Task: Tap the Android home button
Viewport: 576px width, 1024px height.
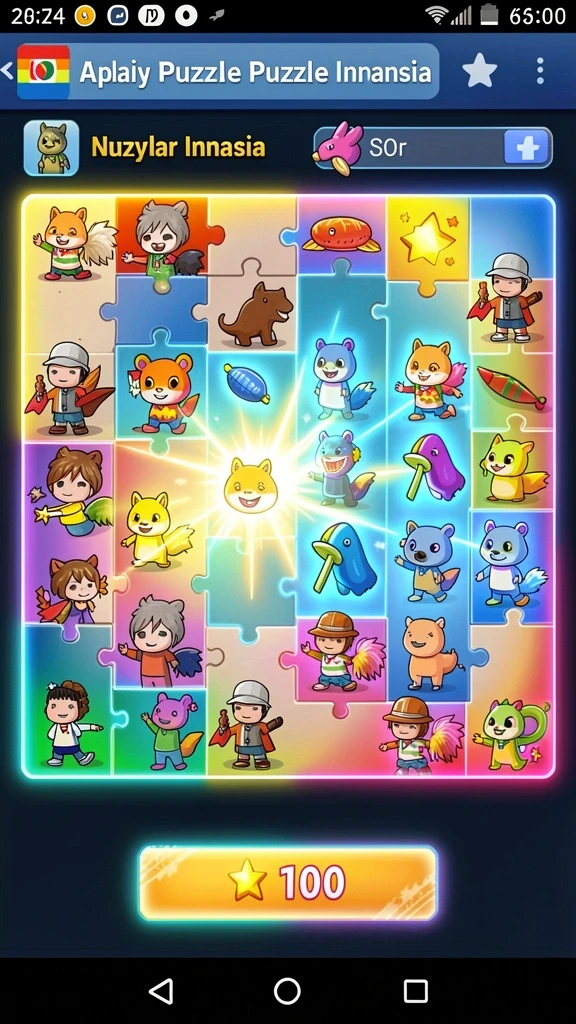Action: point(287,991)
